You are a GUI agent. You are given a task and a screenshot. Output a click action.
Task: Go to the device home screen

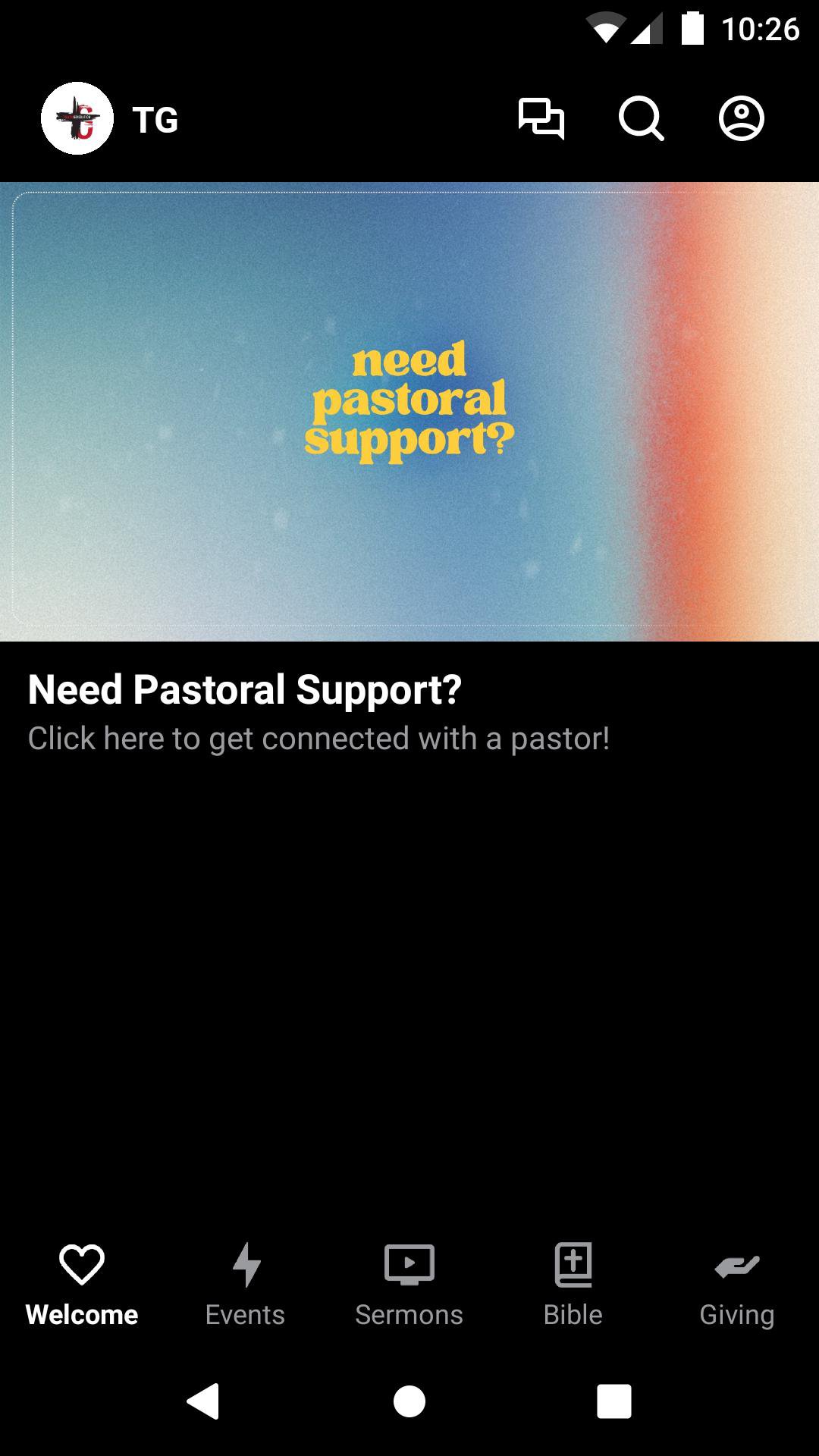[409, 1401]
